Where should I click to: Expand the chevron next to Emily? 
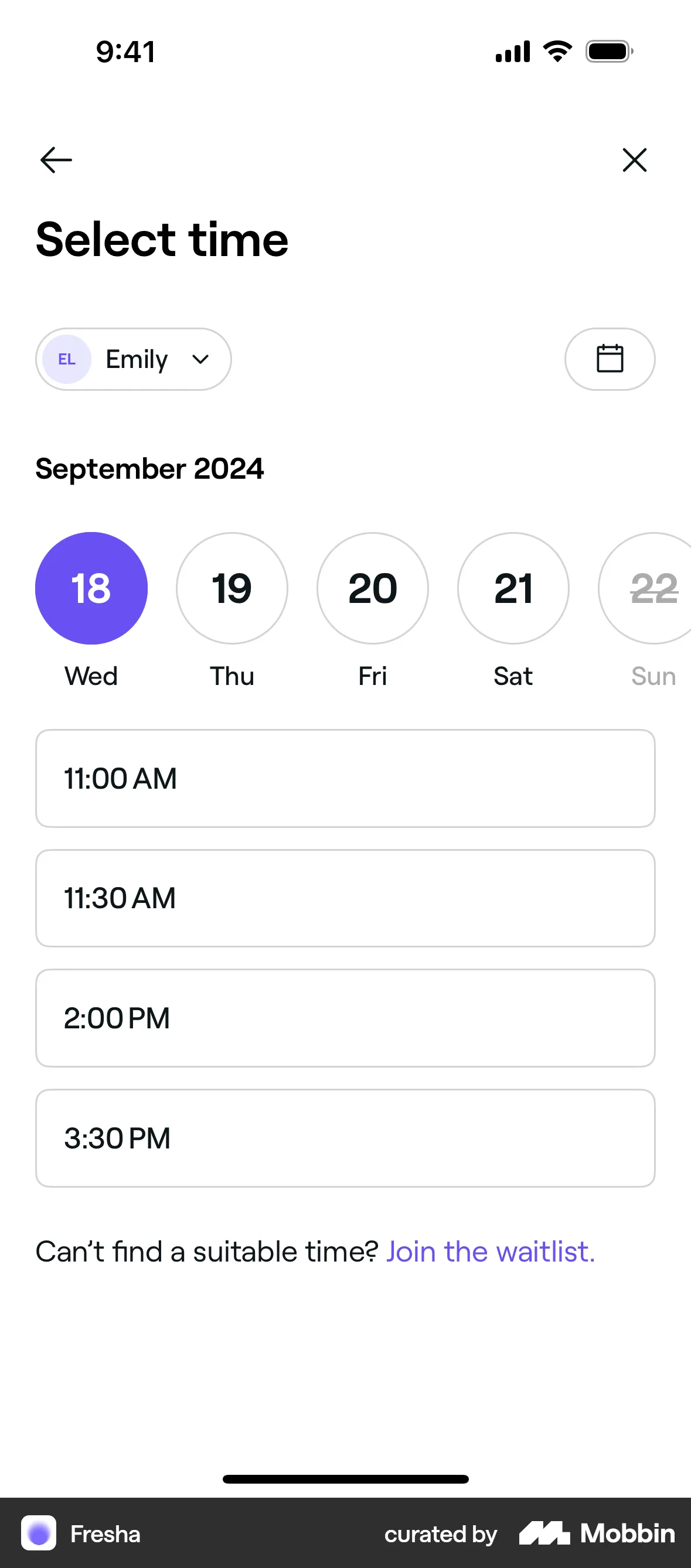coord(201,359)
